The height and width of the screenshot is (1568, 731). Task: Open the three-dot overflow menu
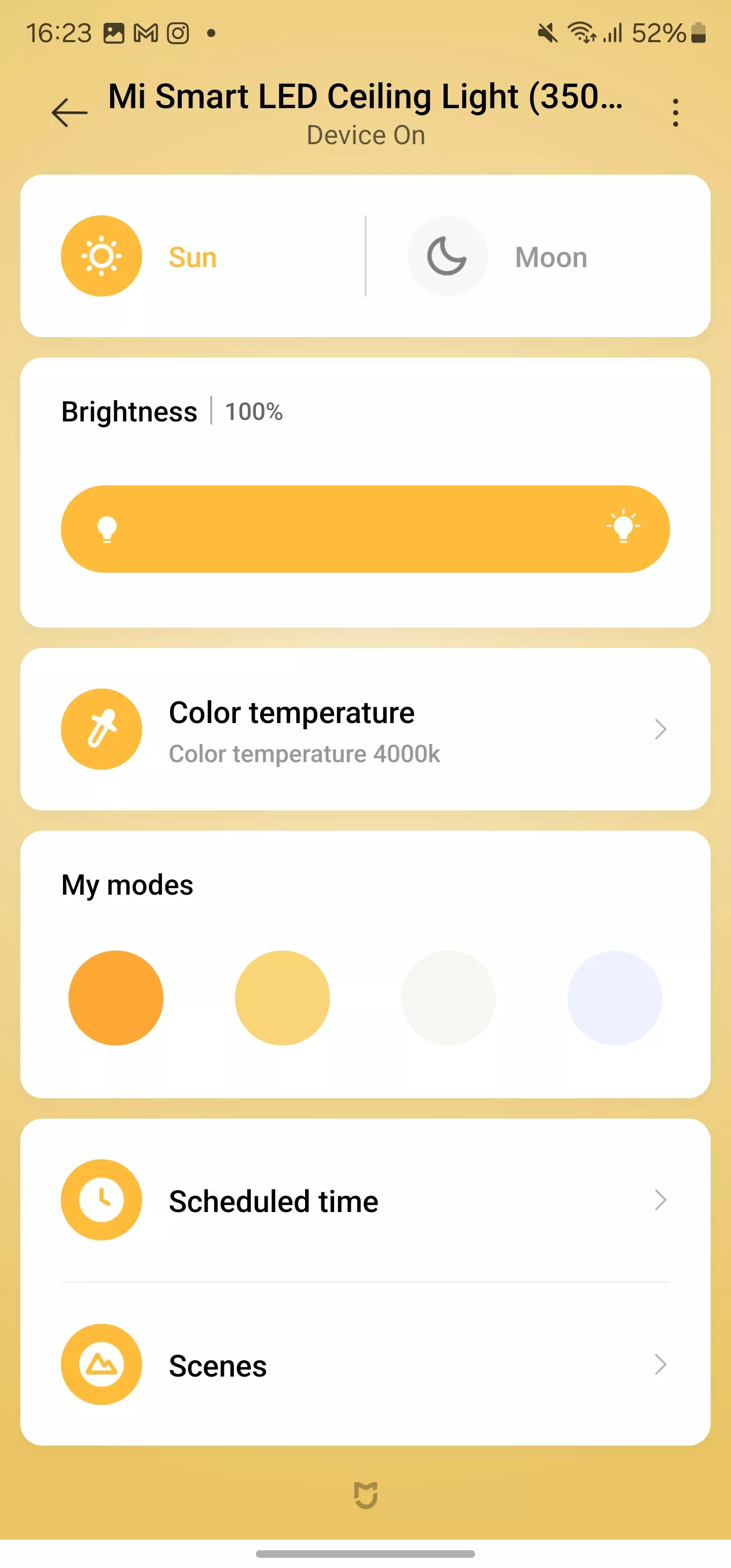pos(675,113)
